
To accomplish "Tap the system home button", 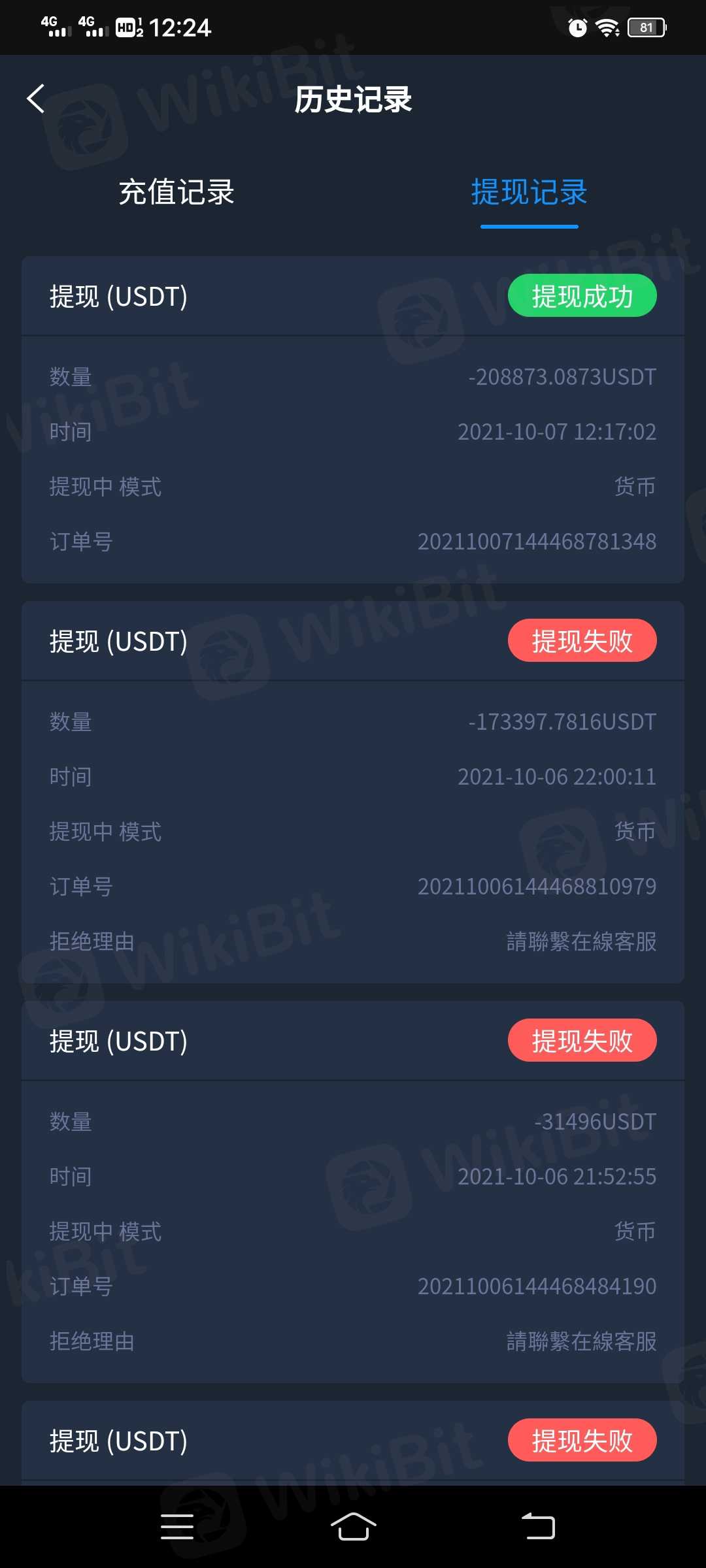I will tap(353, 1526).
